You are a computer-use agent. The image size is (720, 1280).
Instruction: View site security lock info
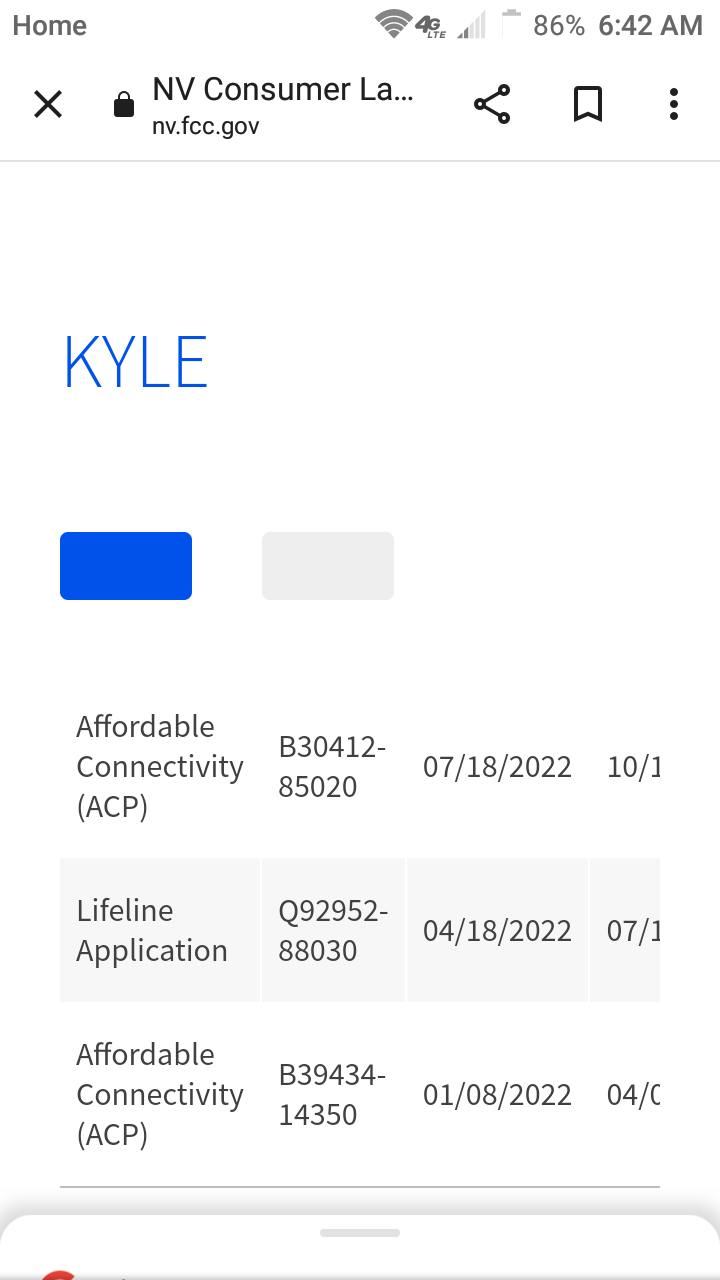[x=124, y=105]
